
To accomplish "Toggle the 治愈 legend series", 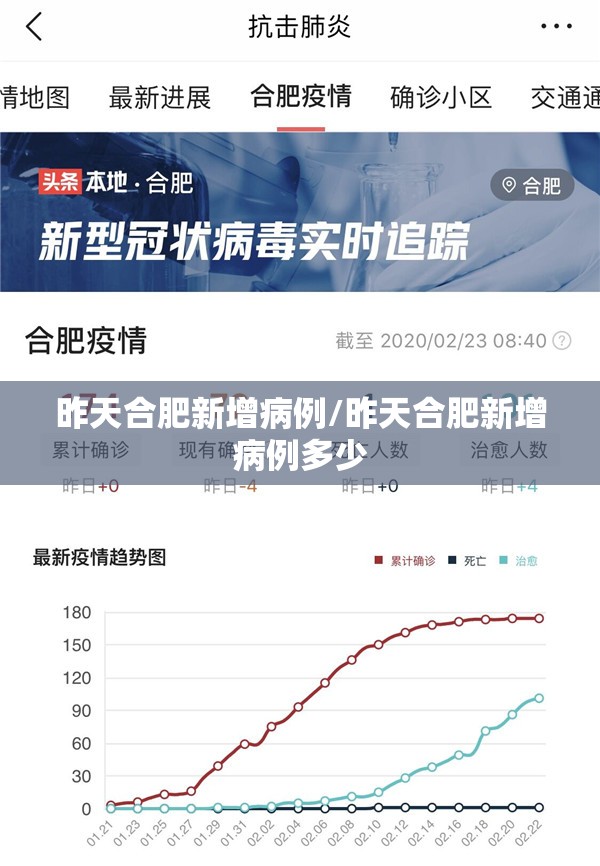I will (x=519, y=561).
